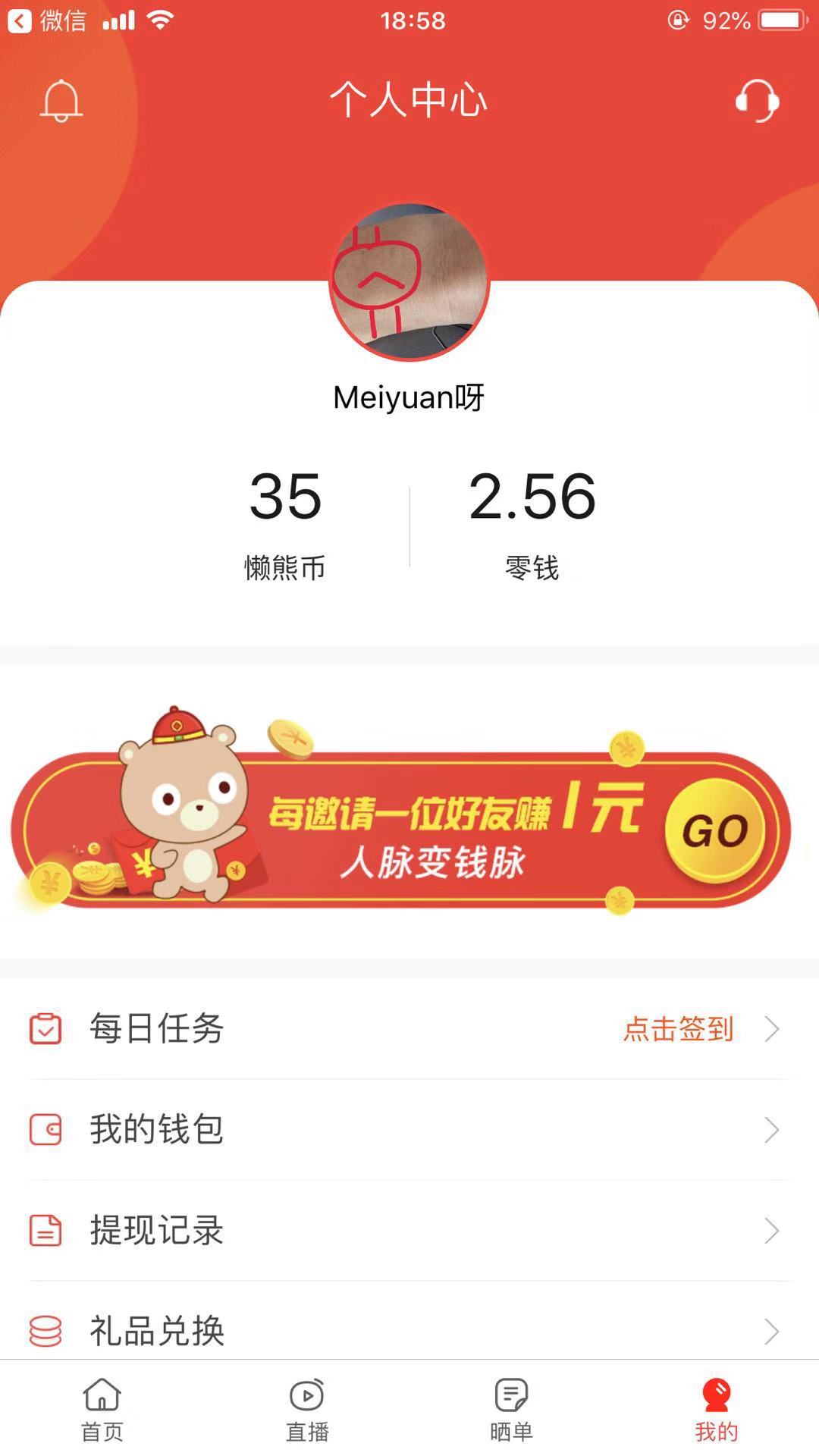
Task: Expand the 提现记录 row chevron
Action: tap(773, 1232)
